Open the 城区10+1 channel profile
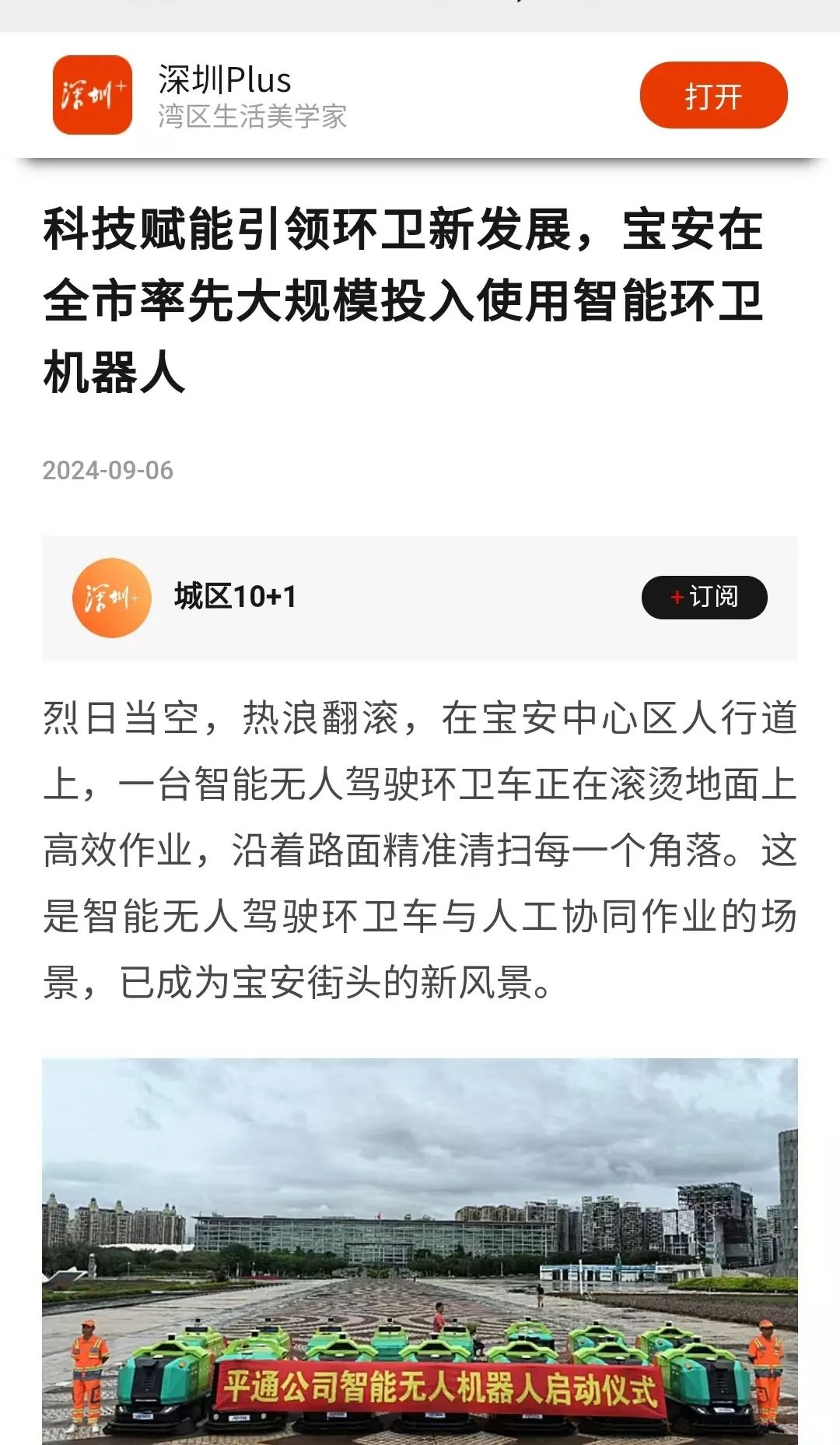Viewport: 840px width, 1445px height. point(235,597)
